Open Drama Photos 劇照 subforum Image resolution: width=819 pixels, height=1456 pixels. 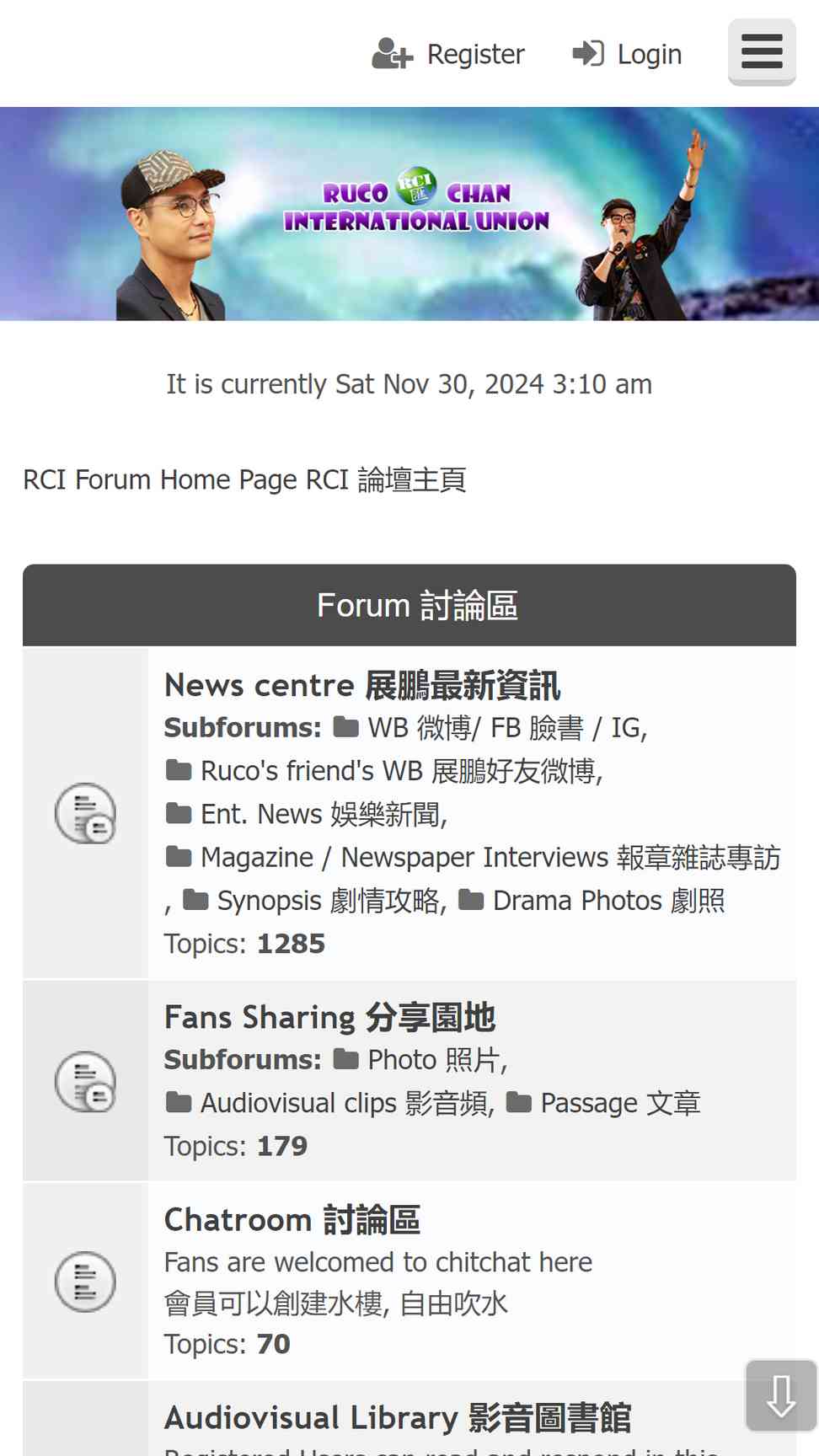[x=607, y=901]
